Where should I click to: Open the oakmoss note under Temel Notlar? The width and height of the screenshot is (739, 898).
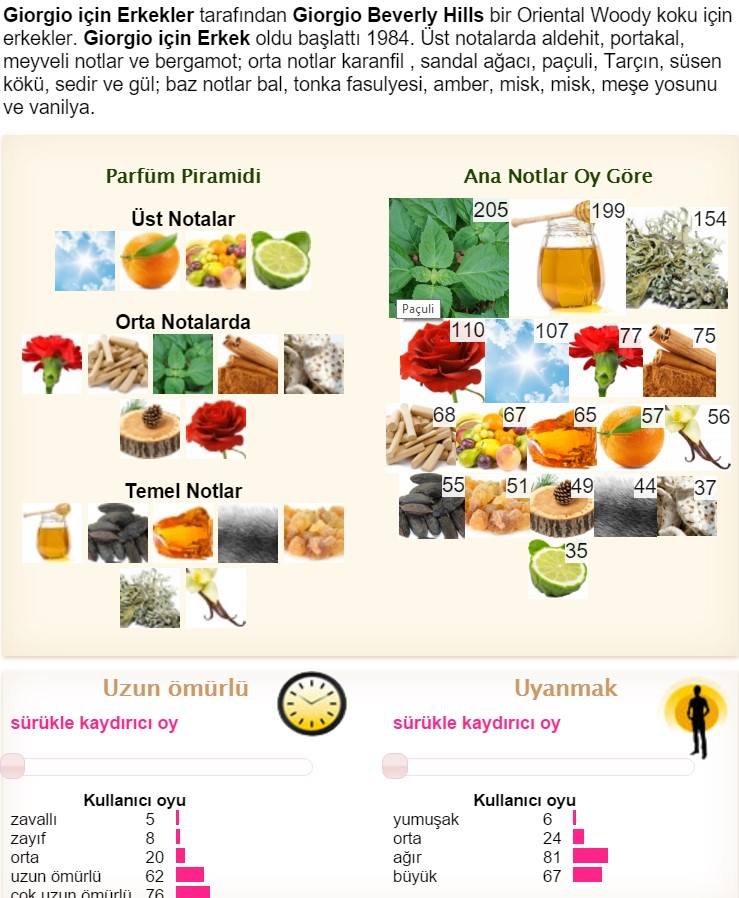pos(150,598)
